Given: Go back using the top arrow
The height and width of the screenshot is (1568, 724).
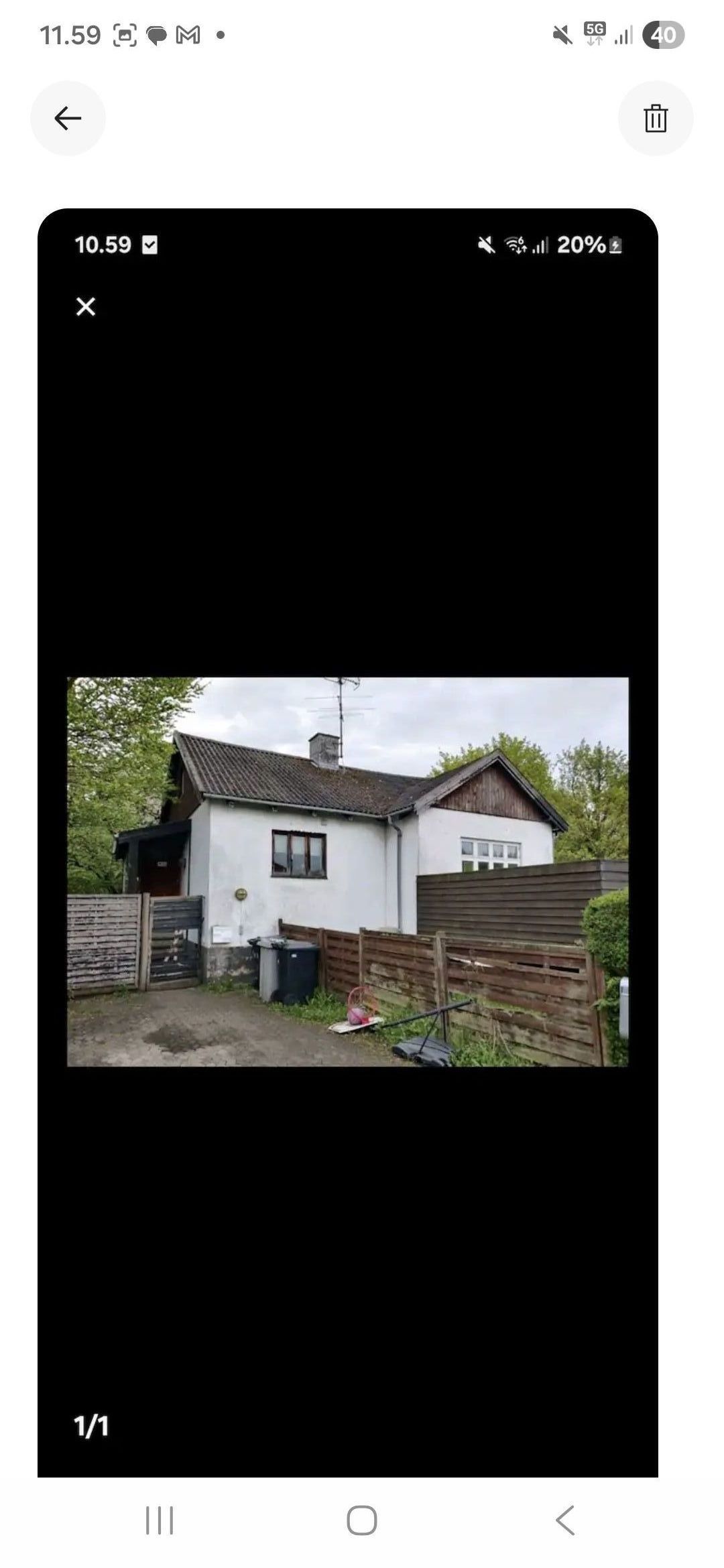Looking at the screenshot, I should (x=68, y=119).
